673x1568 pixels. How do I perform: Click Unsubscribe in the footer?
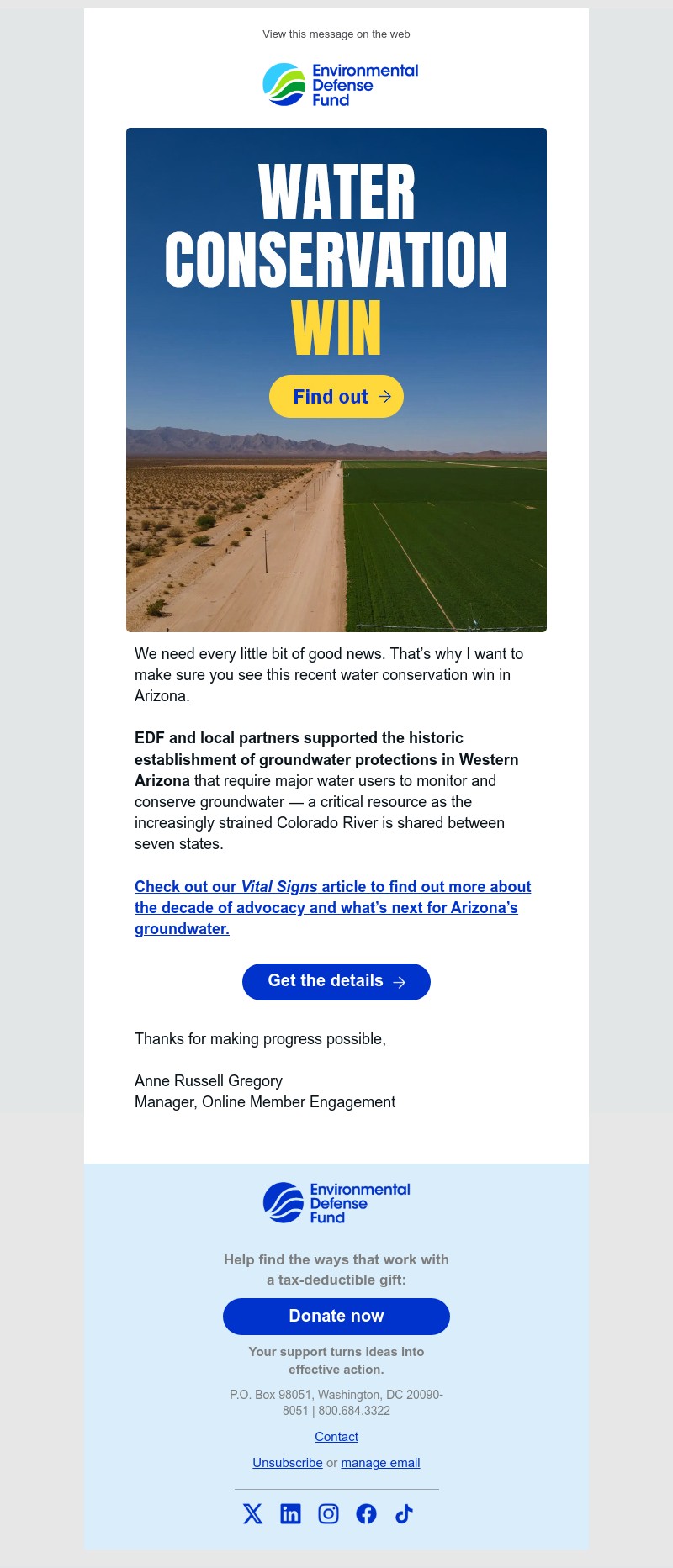(287, 1463)
